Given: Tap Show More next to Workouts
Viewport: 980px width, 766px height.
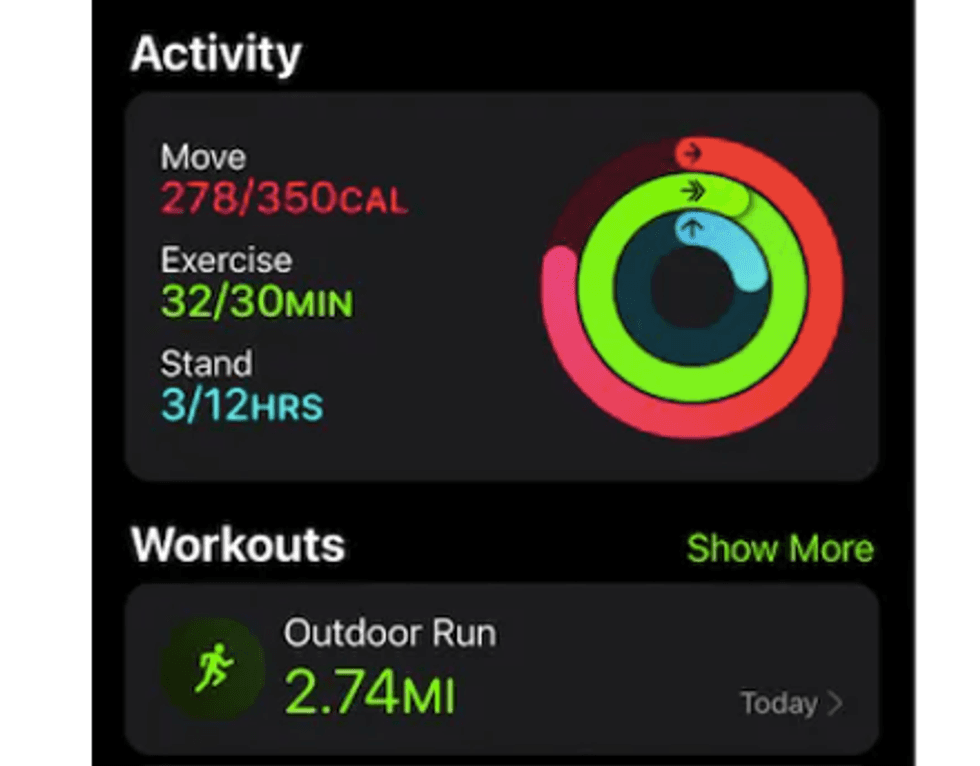Looking at the screenshot, I should pos(780,548).
